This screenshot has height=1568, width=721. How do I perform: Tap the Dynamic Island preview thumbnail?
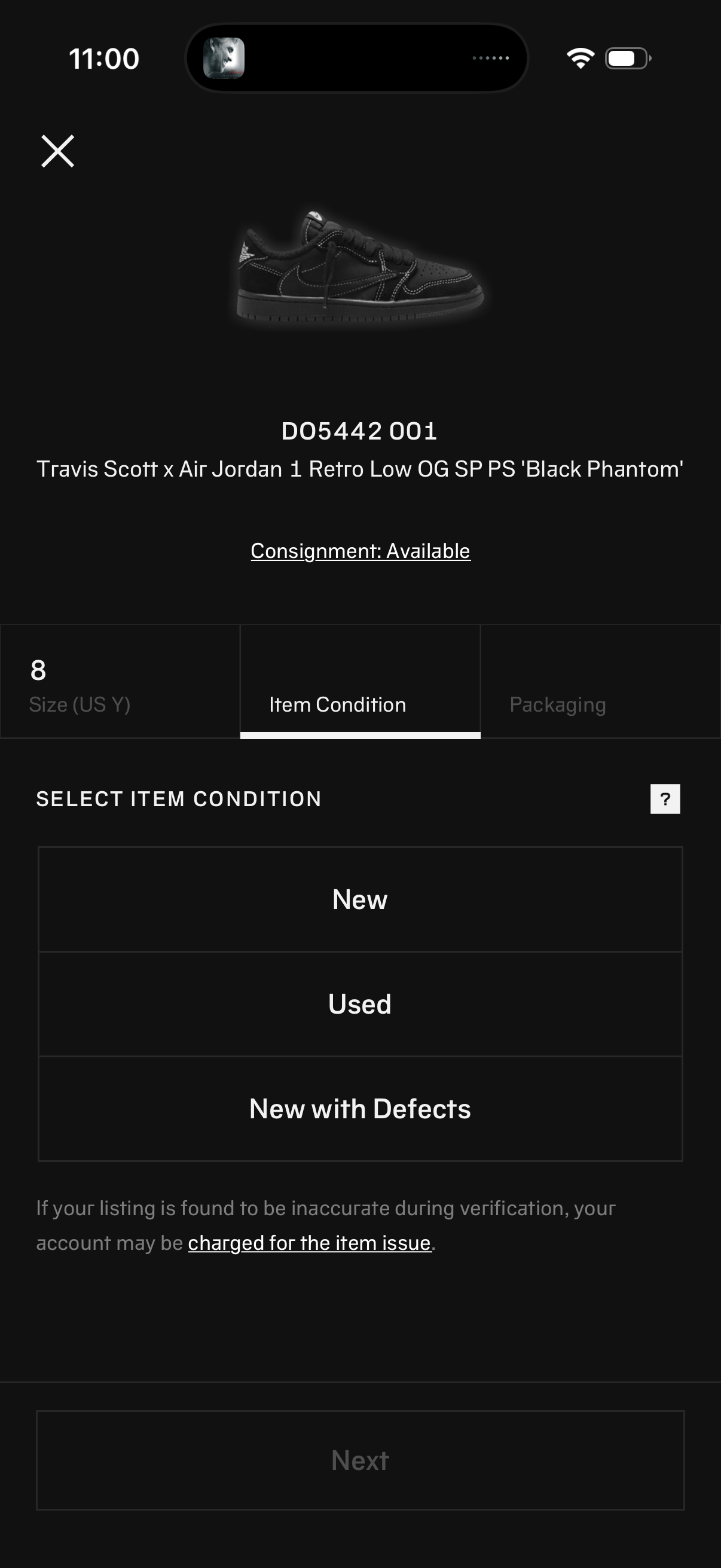click(x=224, y=58)
